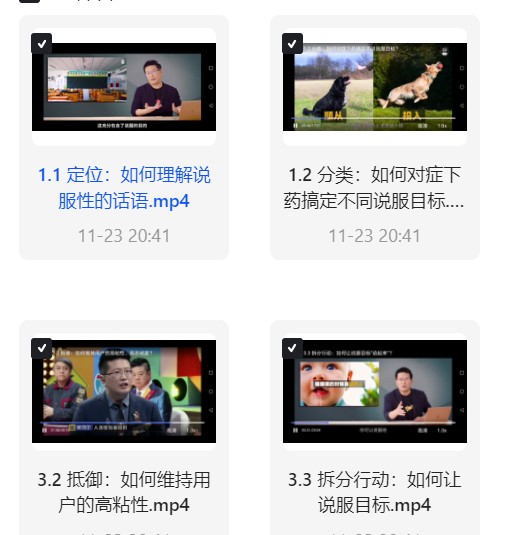Deselect the 3.2 抵御 video checkbox
This screenshot has height=535, width=511.
[x=42, y=348]
